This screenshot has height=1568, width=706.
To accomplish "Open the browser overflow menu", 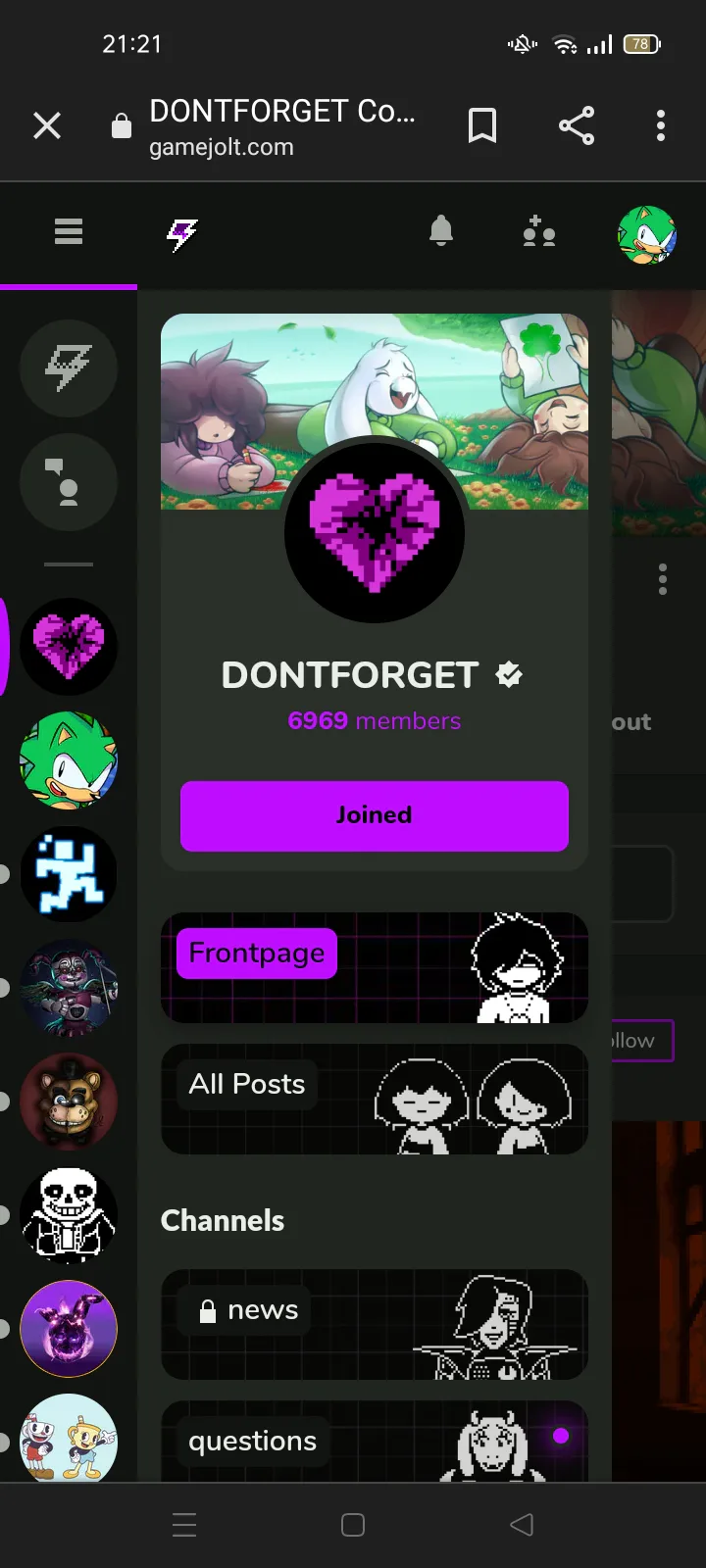I will click(x=660, y=125).
